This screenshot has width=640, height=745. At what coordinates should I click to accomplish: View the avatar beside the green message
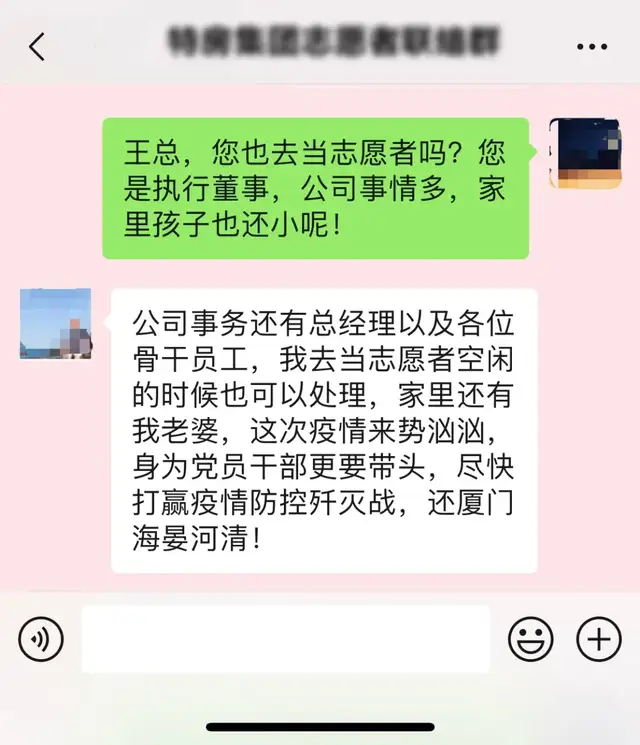[x=585, y=153]
